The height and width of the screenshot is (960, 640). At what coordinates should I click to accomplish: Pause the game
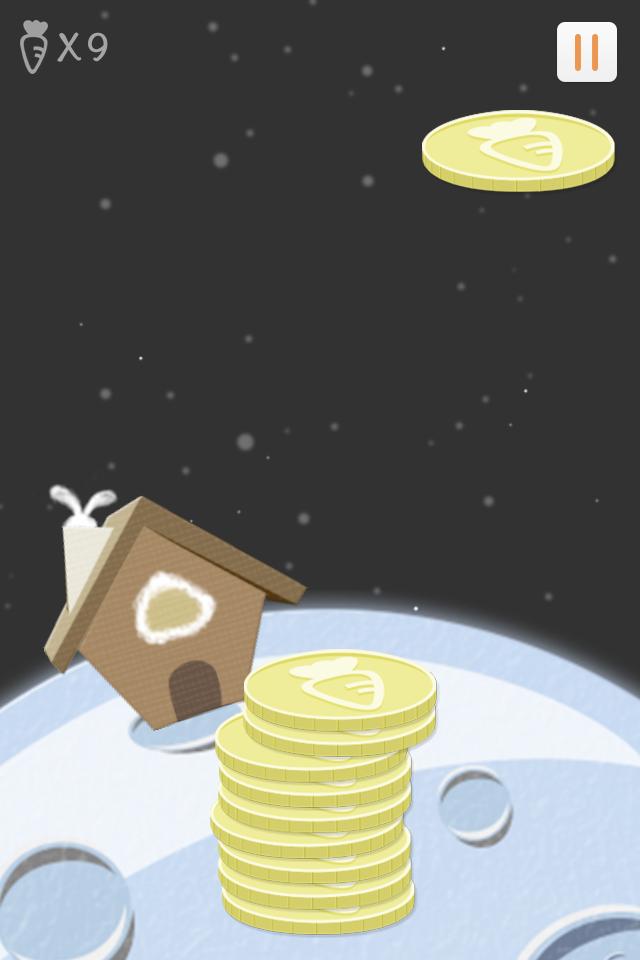pyautogui.click(x=587, y=52)
